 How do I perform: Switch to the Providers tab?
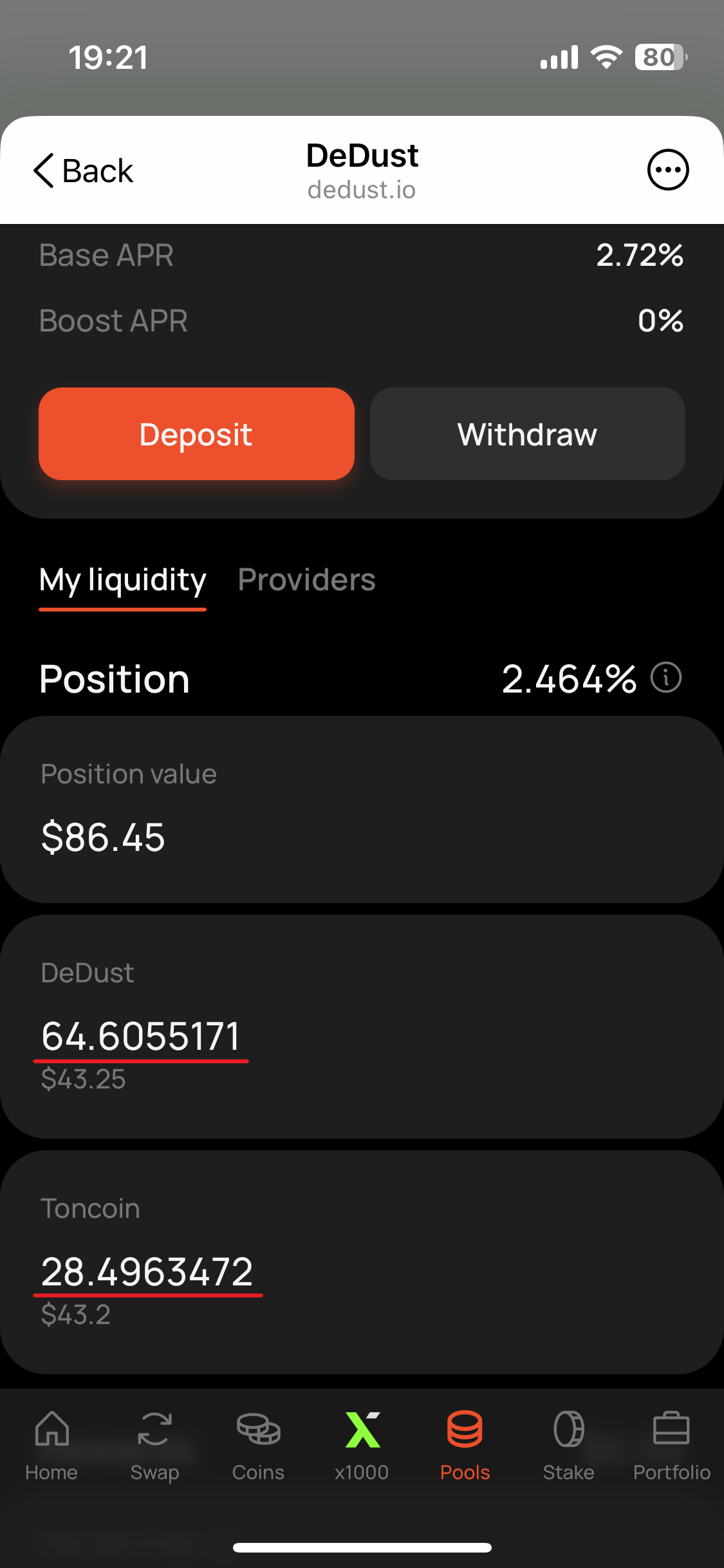coord(306,581)
